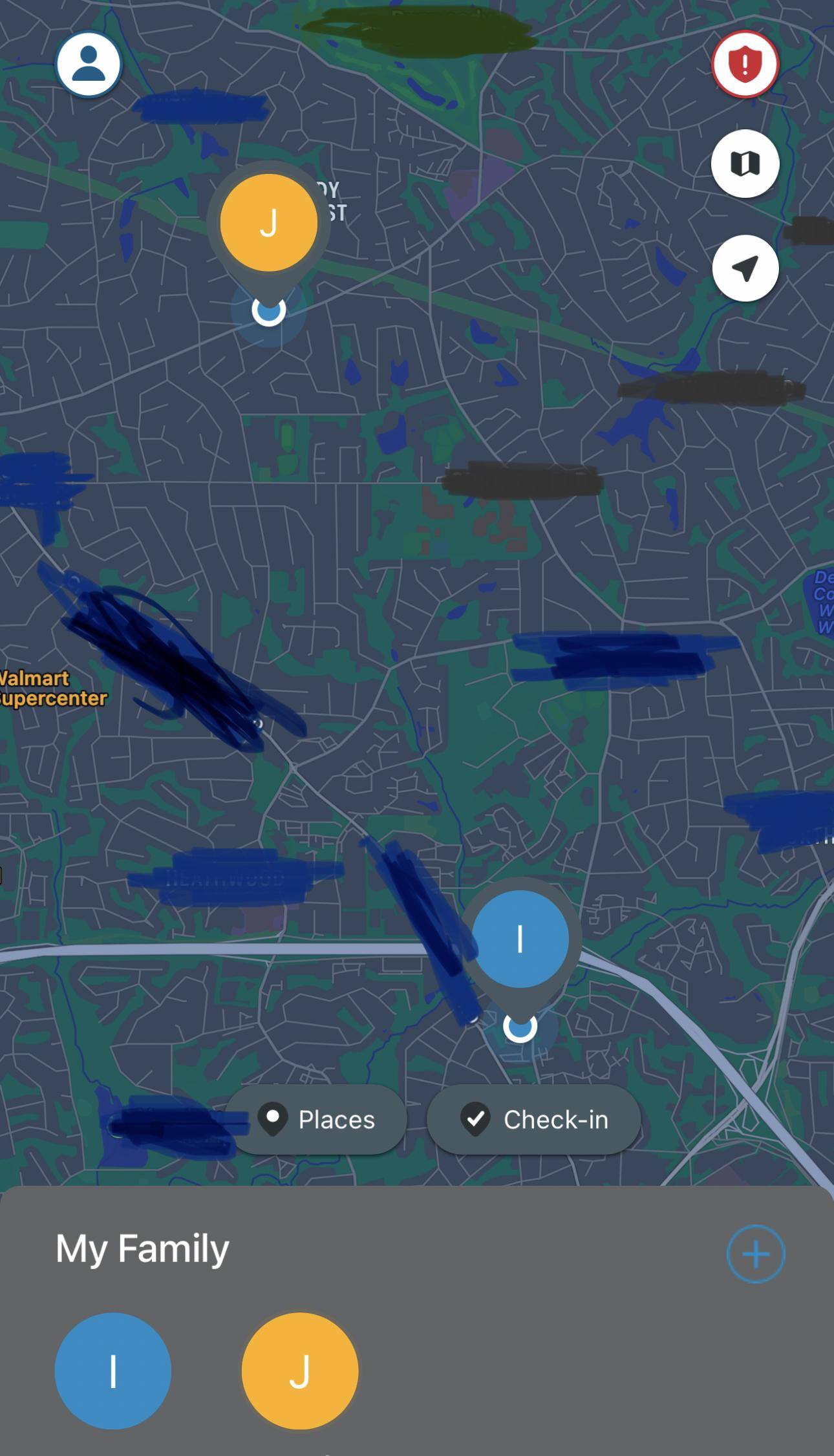Select member I in My Family
The image size is (834, 1456).
click(x=113, y=1370)
